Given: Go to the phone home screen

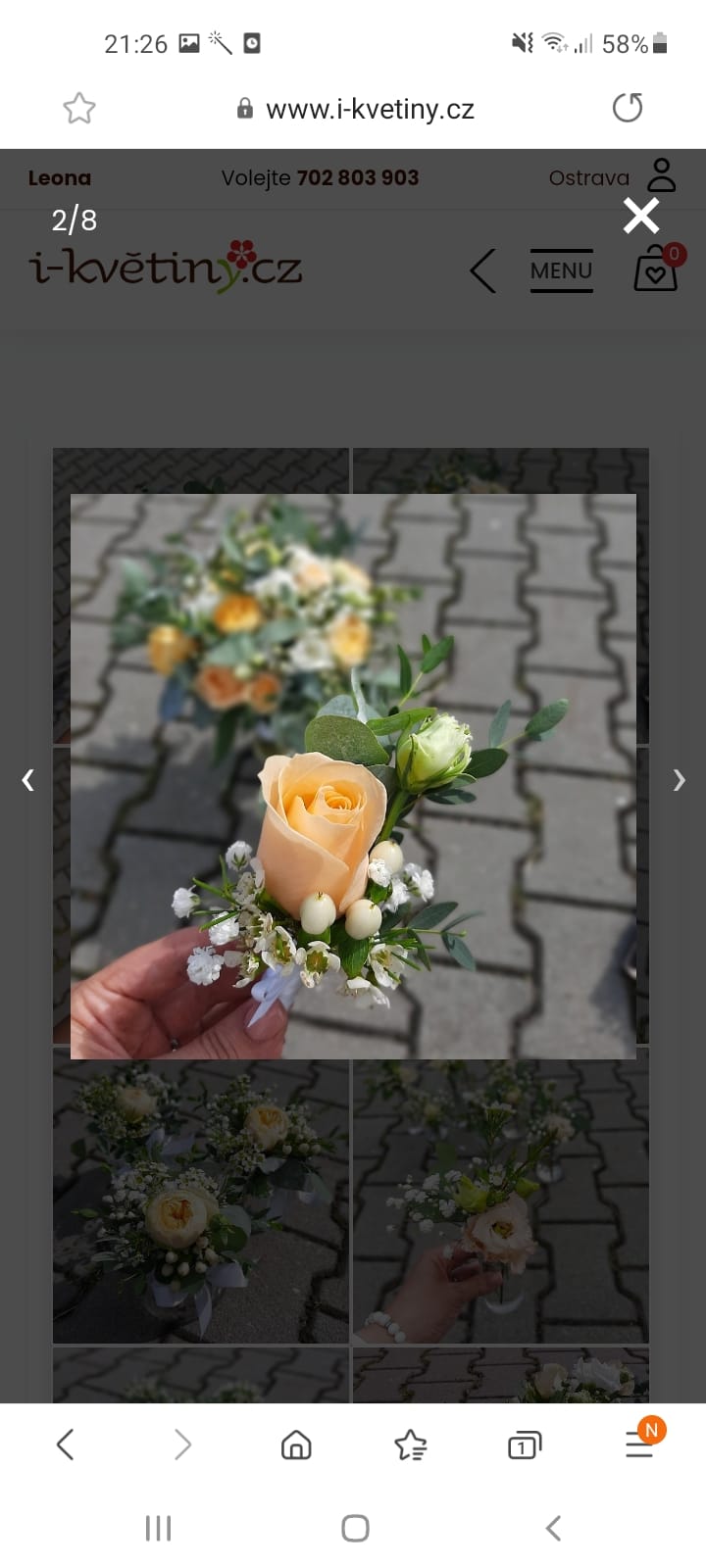Looking at the screenshot, I should [355, 1528].
